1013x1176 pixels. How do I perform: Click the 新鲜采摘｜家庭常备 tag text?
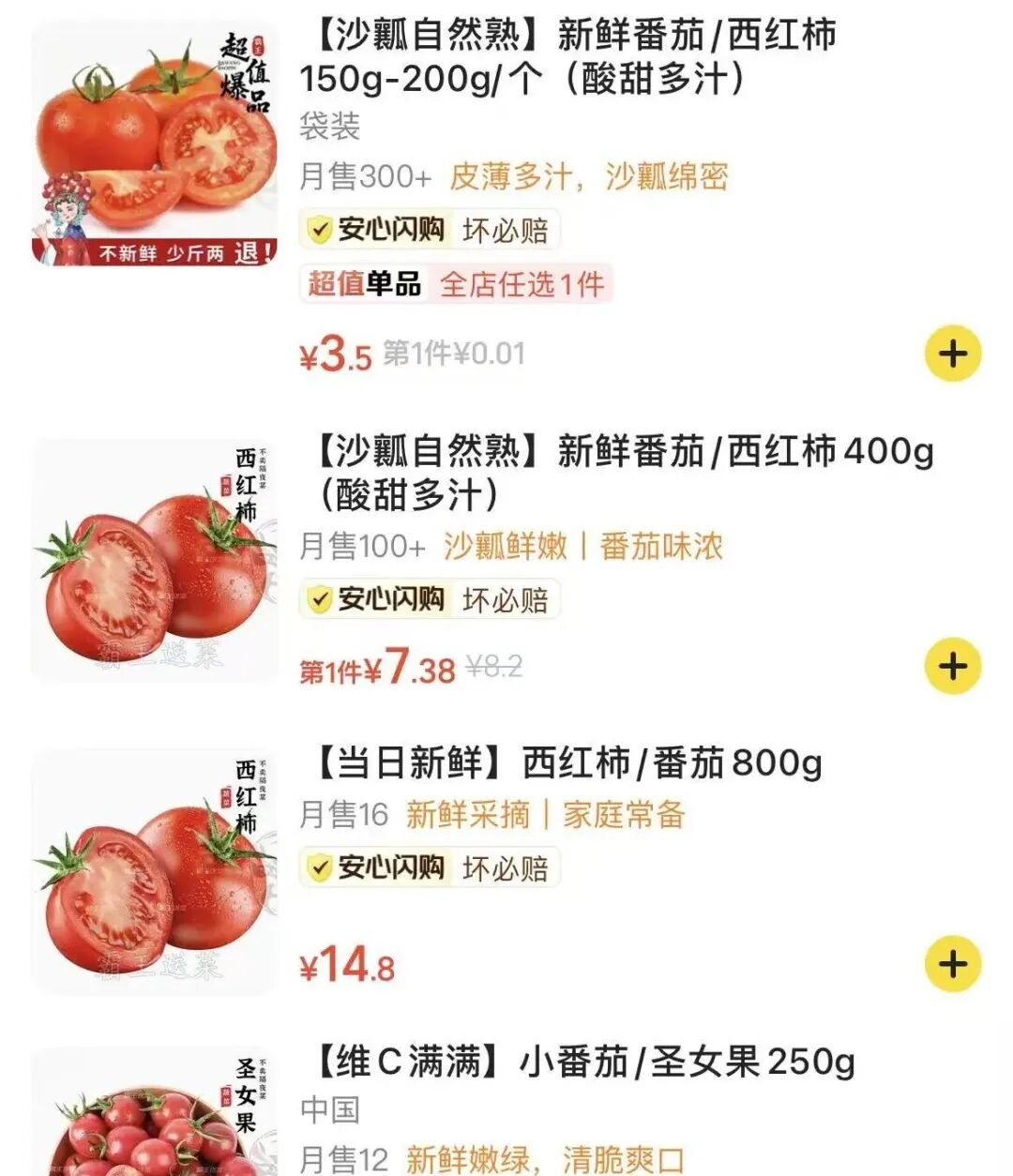point(548,815)
